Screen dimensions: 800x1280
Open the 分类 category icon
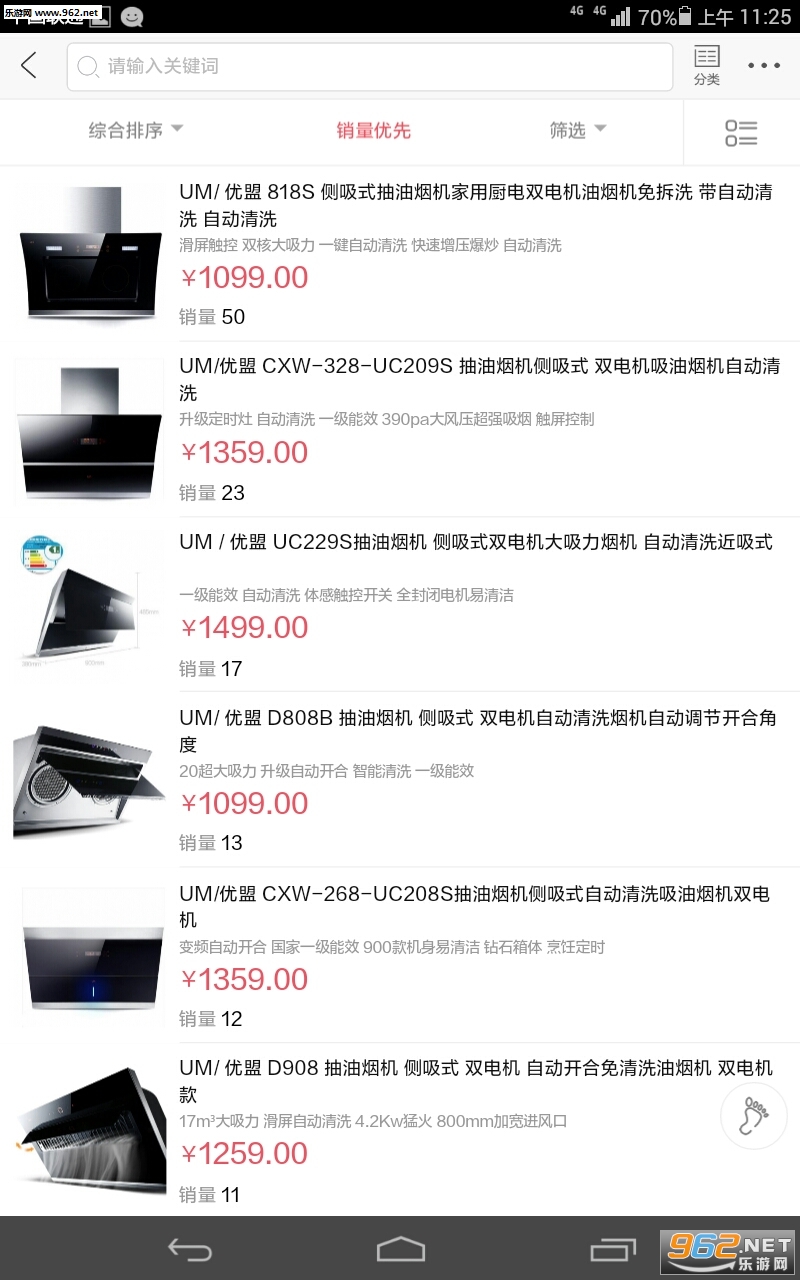click(x=707, y=66)
